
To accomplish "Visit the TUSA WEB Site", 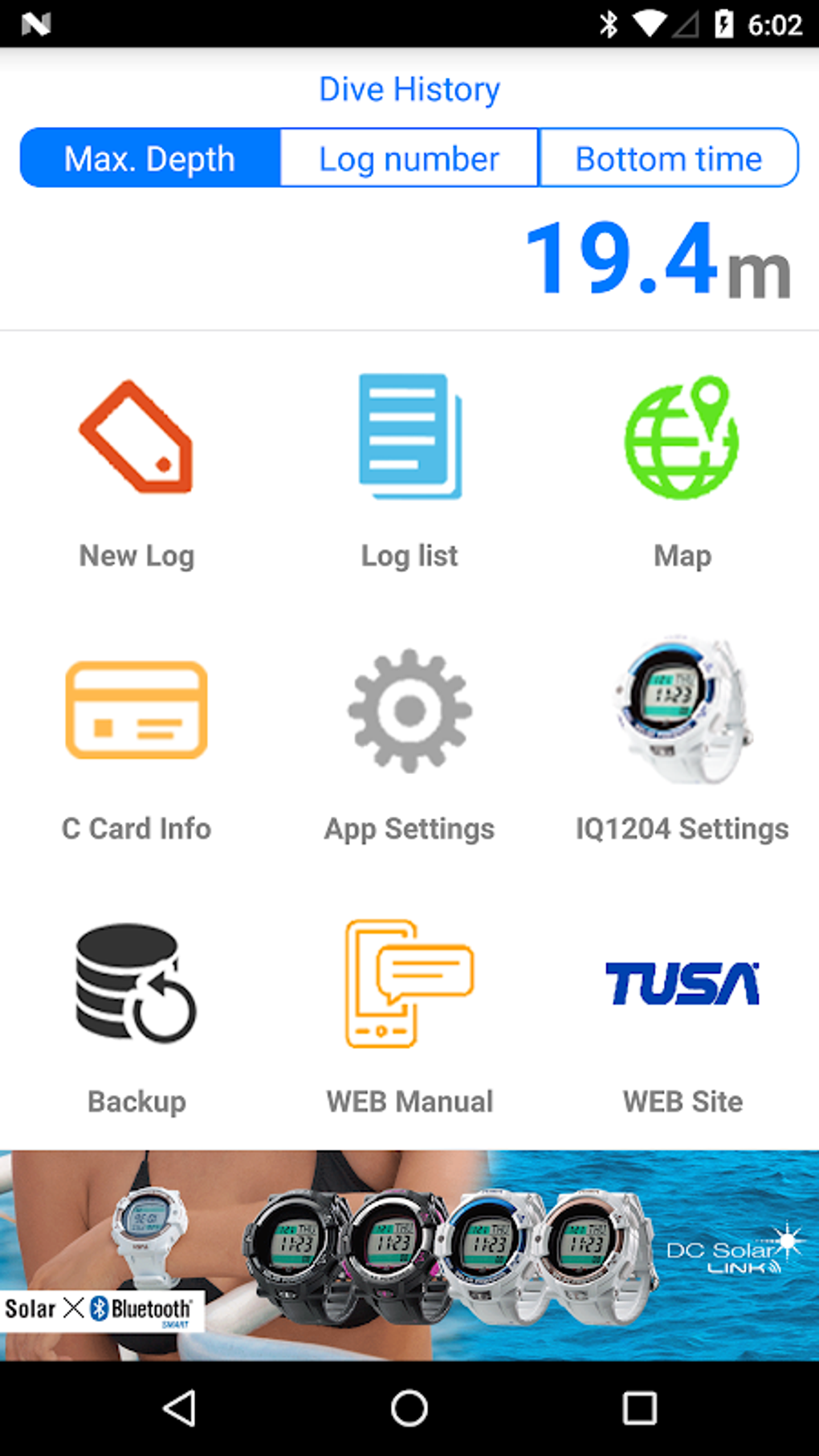I will (x=682, y=1020).
